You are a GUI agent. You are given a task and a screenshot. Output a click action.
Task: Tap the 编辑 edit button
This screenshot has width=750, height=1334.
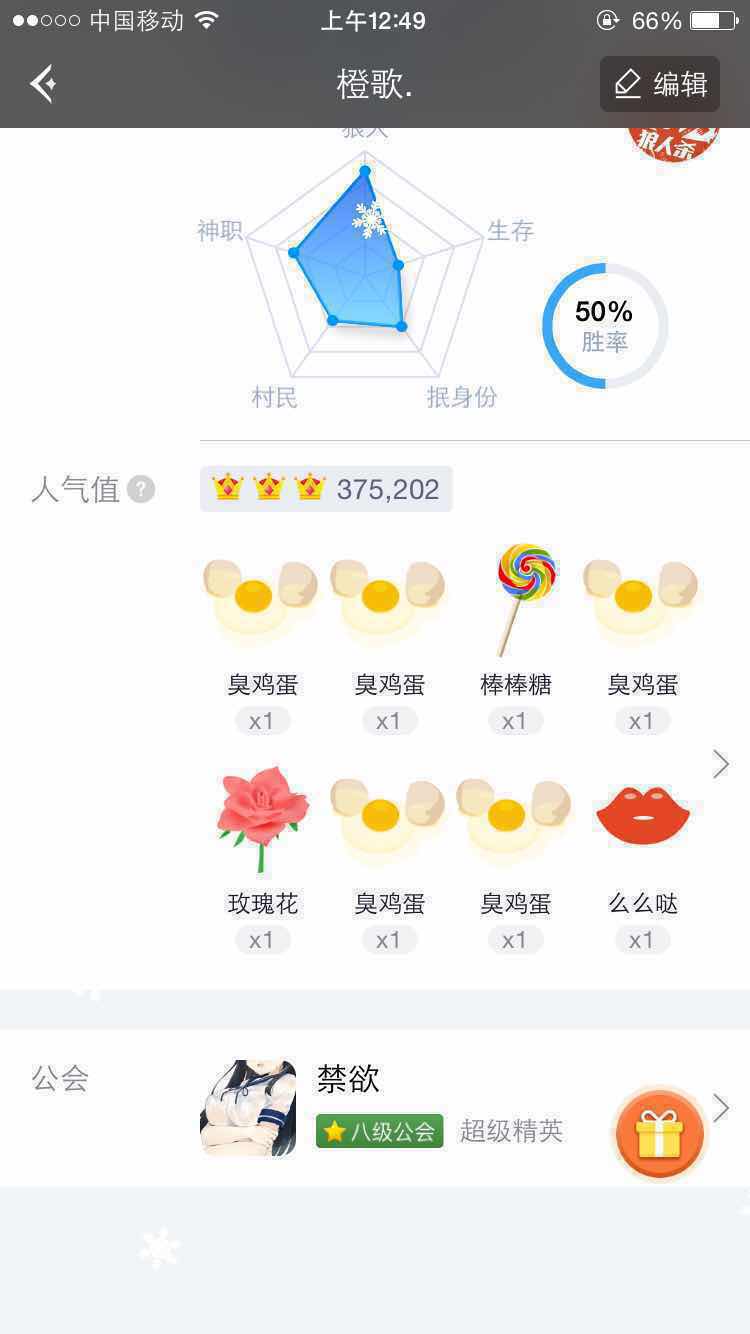[660, 84]
